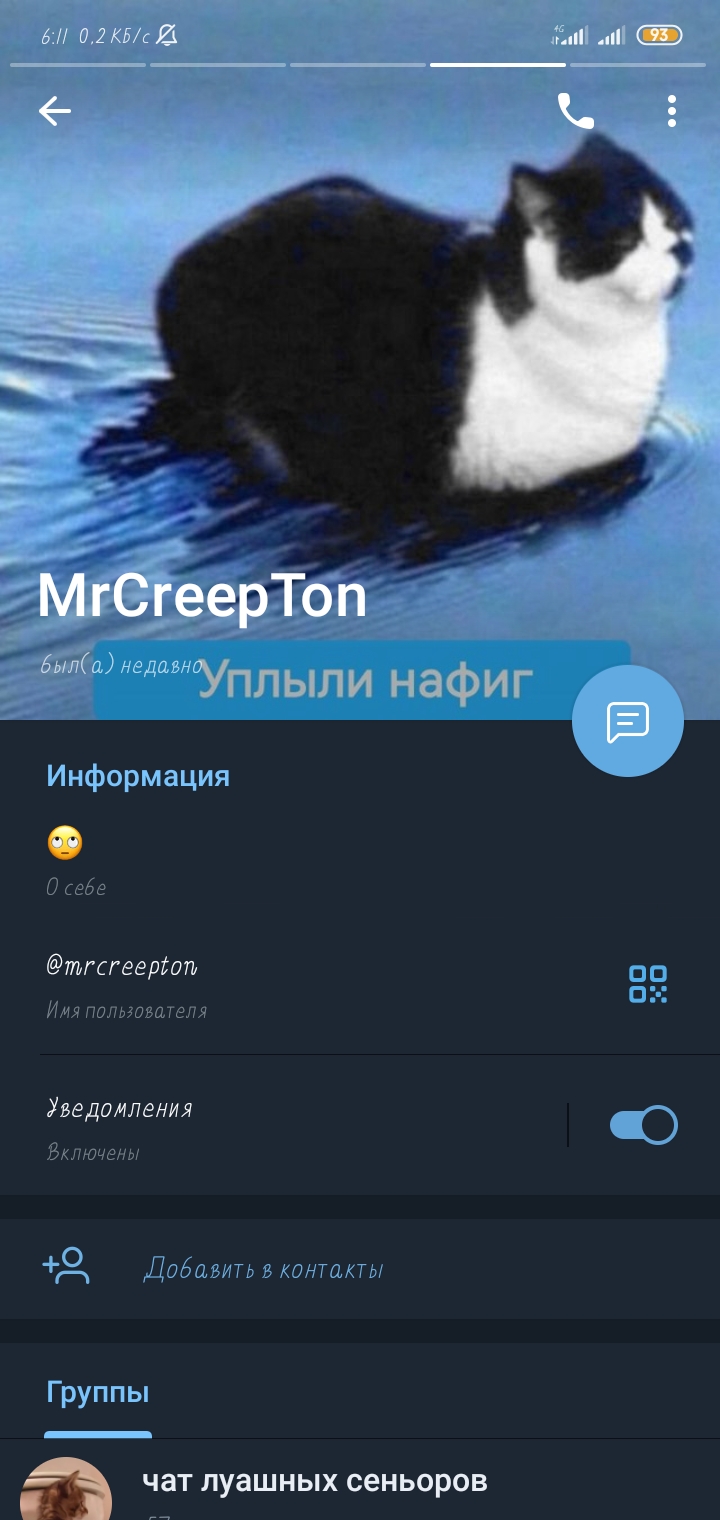Open the @mrcreepton username row
This screenshot has height=1520, width=720.
click(300, 985)
